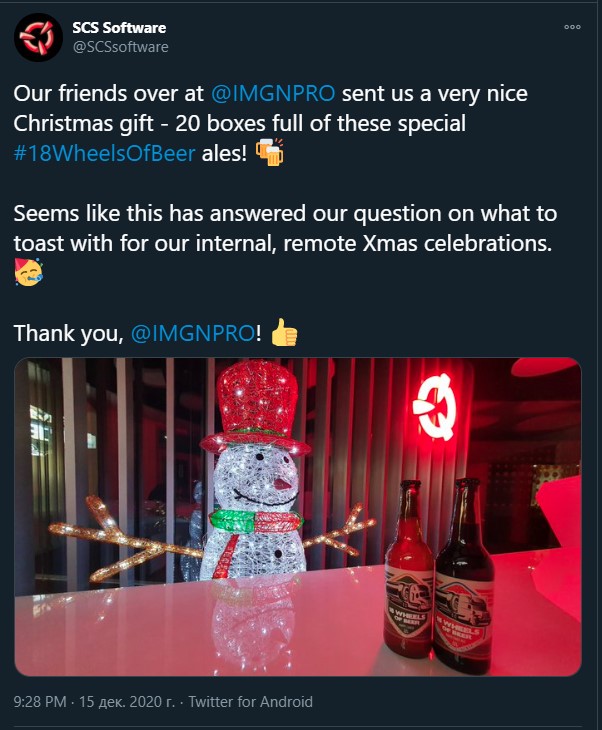
Task: Tap the Twitter for Android source link
Action: click(250, 702)
